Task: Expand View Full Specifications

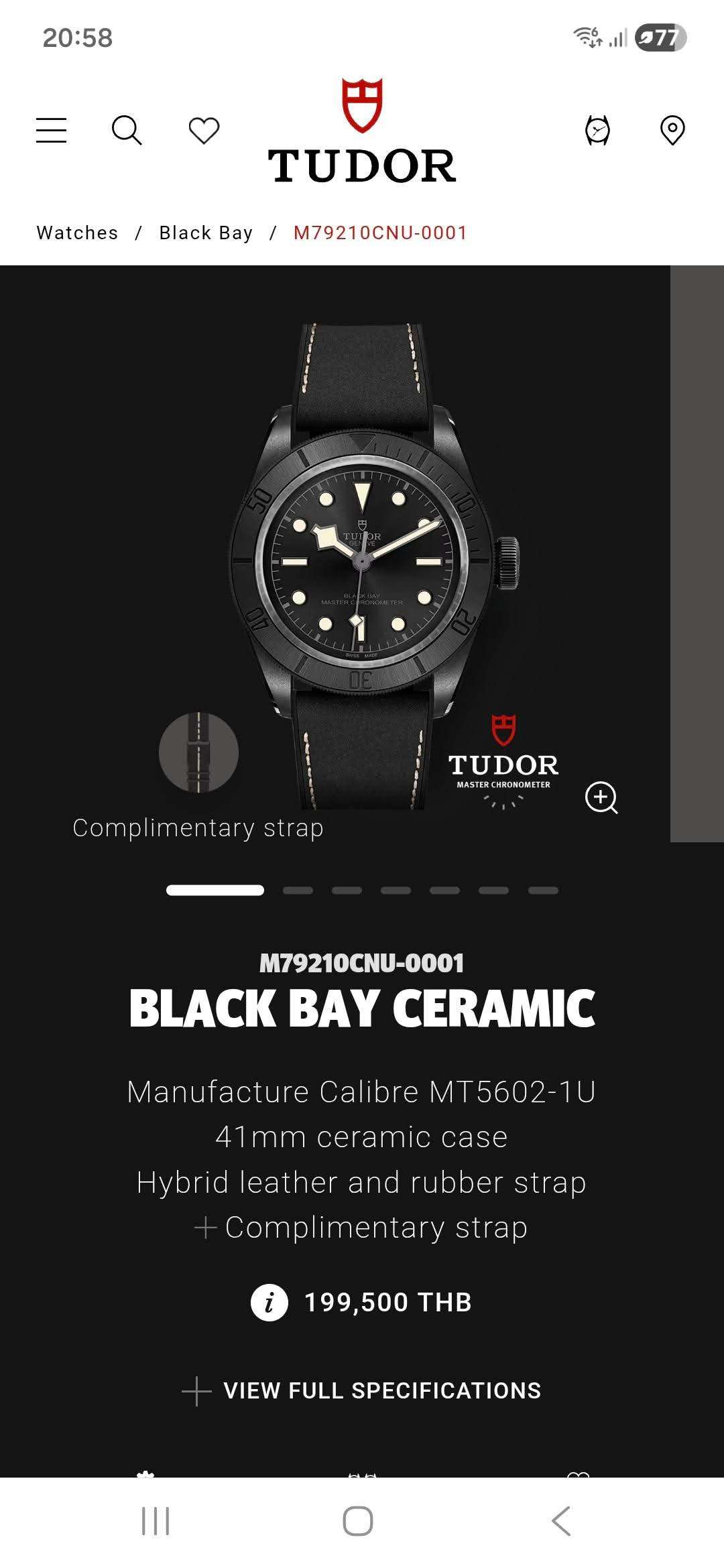Action: (362, 1390)
